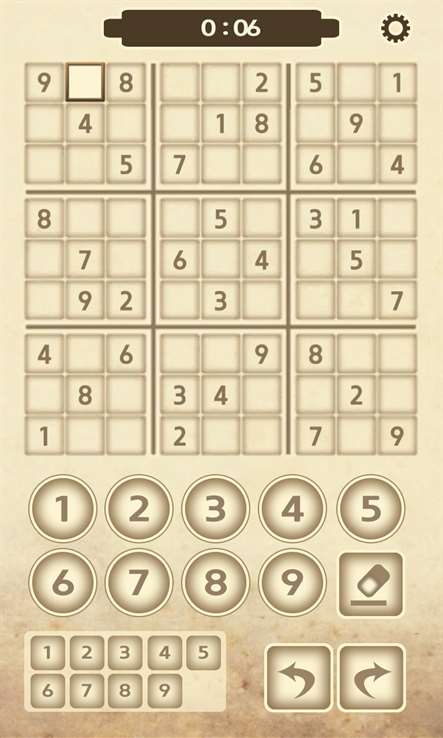Enter number 2 with the large keypad
The image size is (443, 738).
point(139,509)
